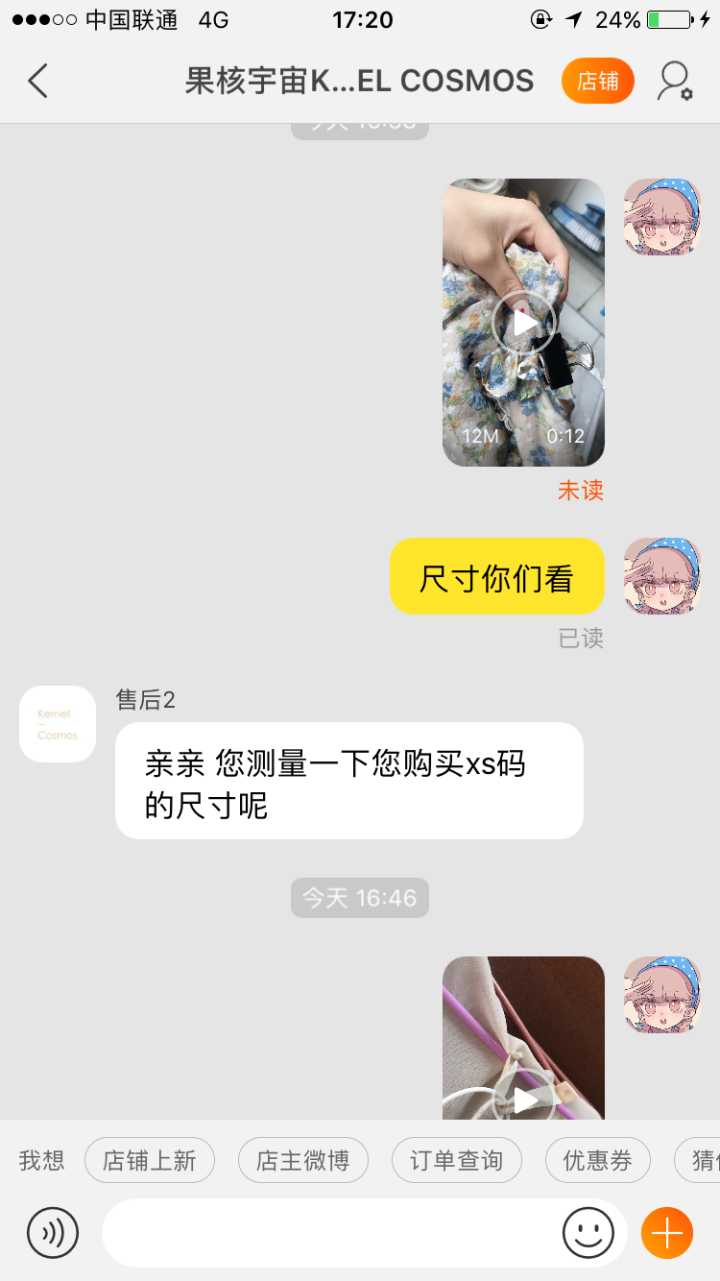Image resolution: width=720 pixels, height=1281 pixels.
Task: Select the 店铺上新 chip
Action: point(149,1160)
